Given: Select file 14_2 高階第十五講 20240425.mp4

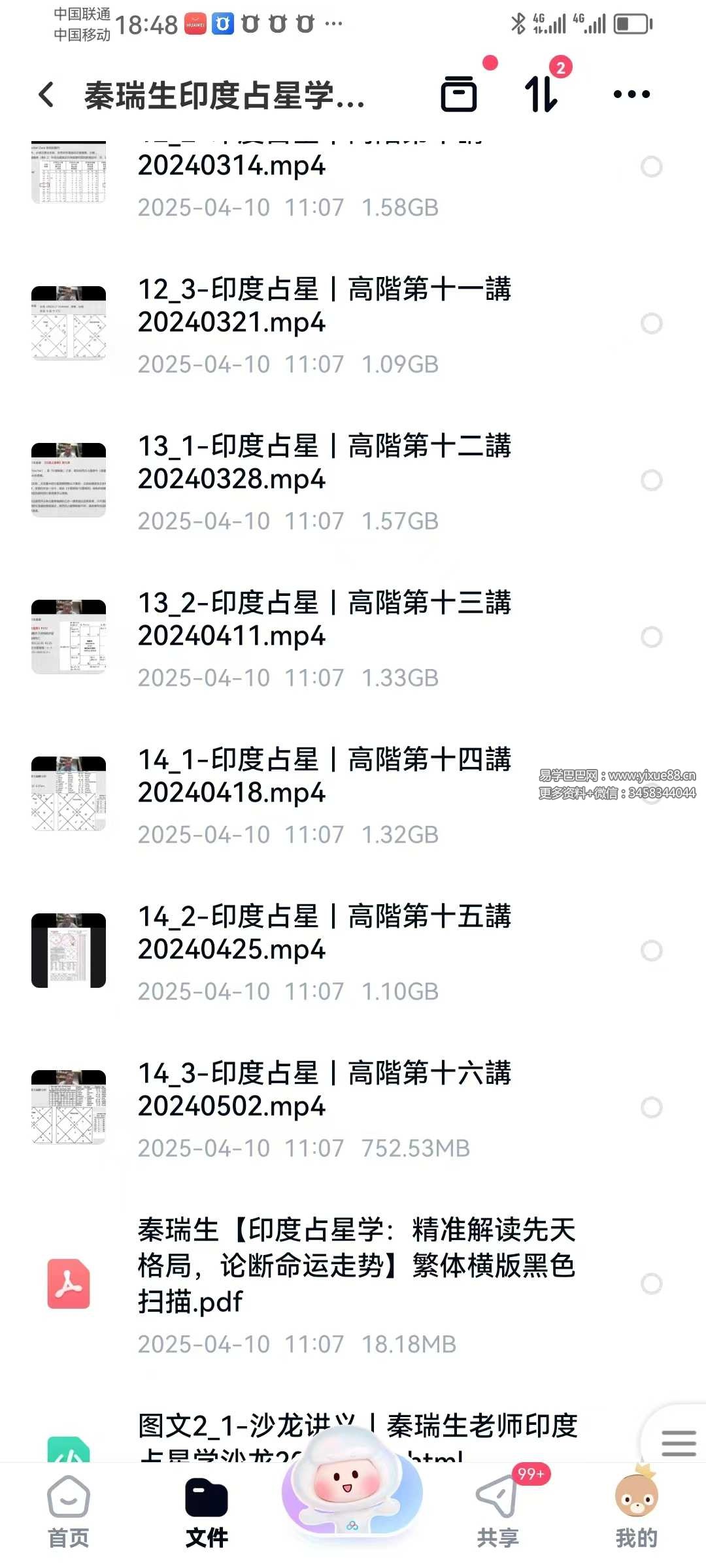Looking at the screenshot, I should (651, 951).
